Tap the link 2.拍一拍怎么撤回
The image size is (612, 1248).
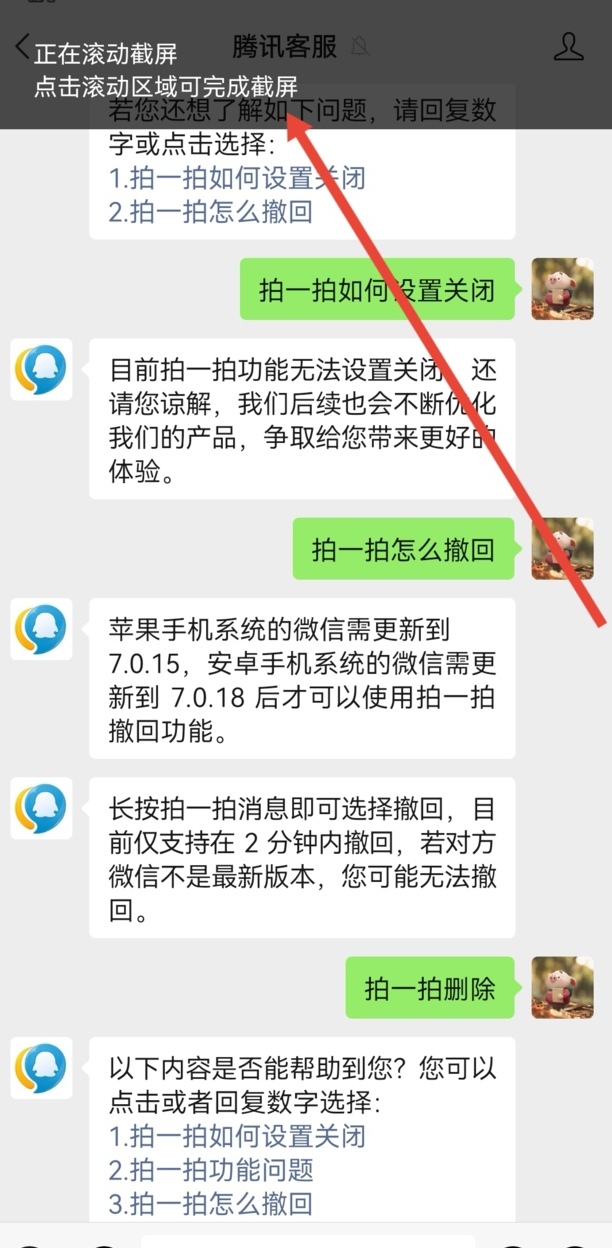(x=210, y=211)
